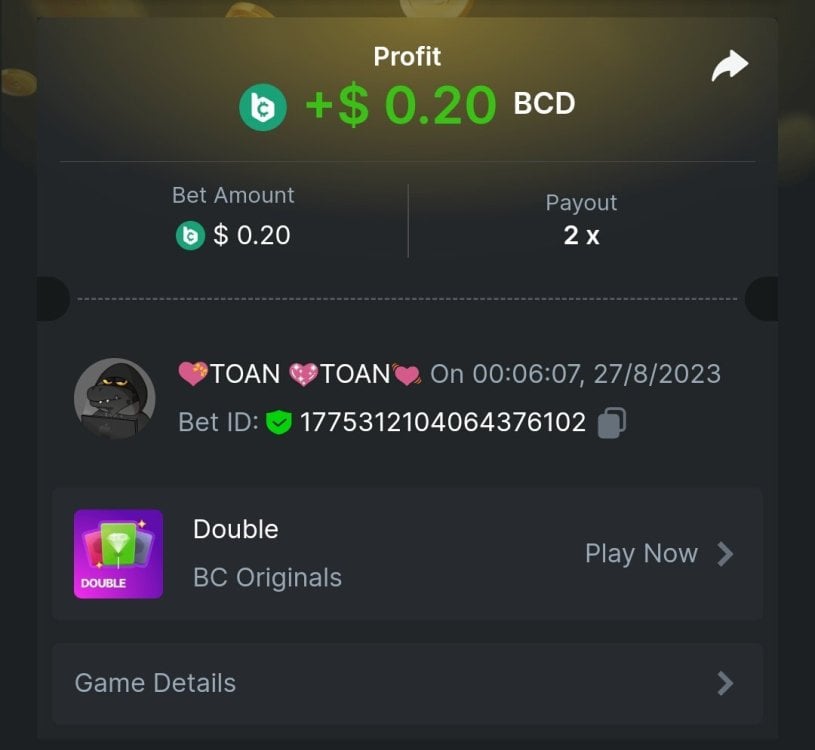Expand Game Details
Viewport: 815px width, 750px height.
pyautogui.click(x=406, y=683)
